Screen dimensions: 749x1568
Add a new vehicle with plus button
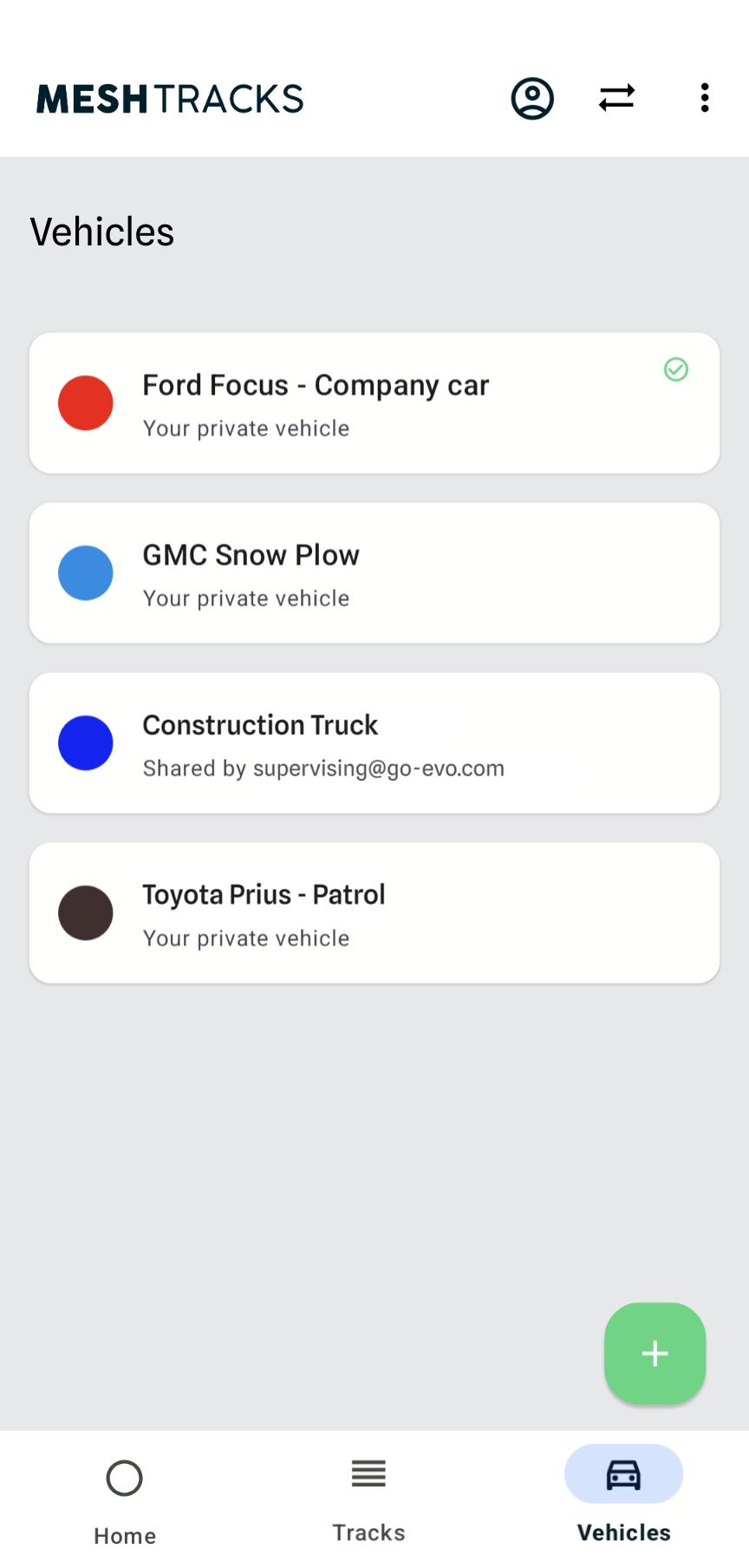(655, 1353)
